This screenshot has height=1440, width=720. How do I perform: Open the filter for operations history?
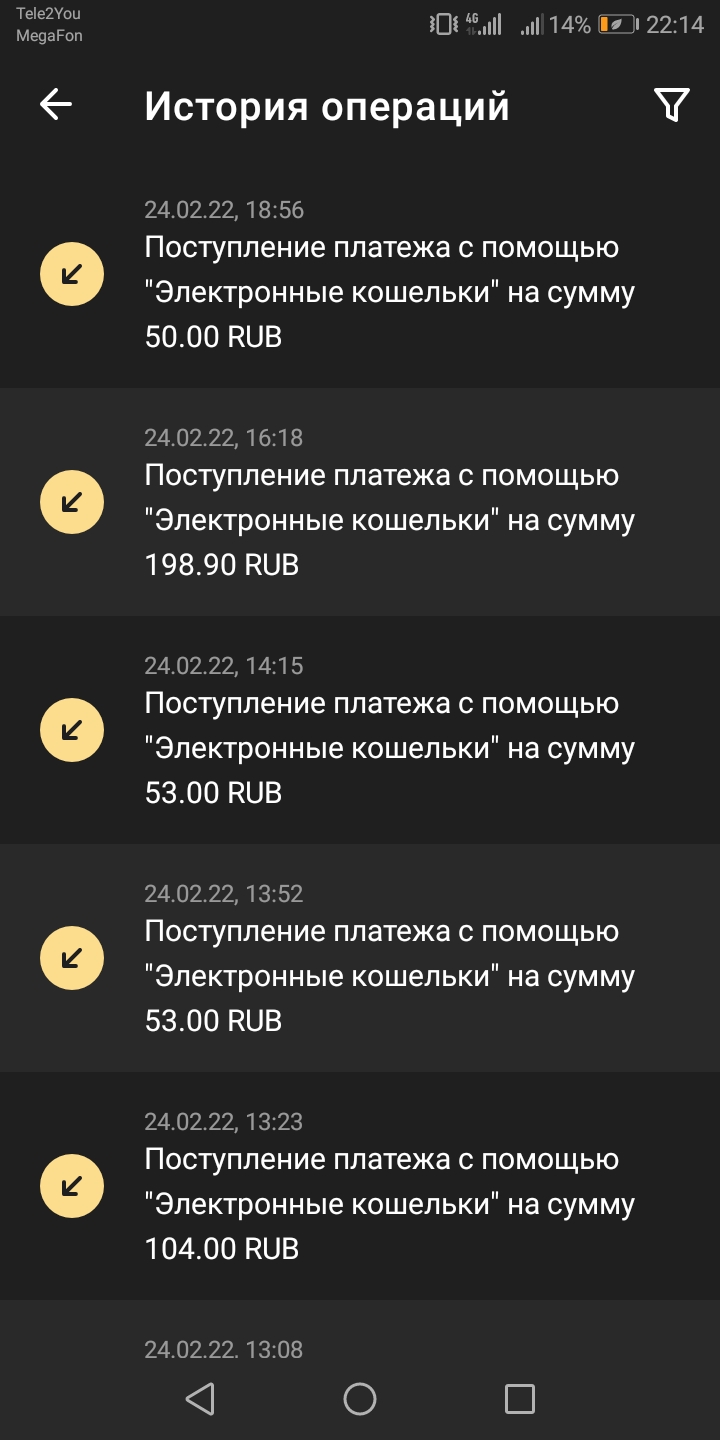(671, 105)
